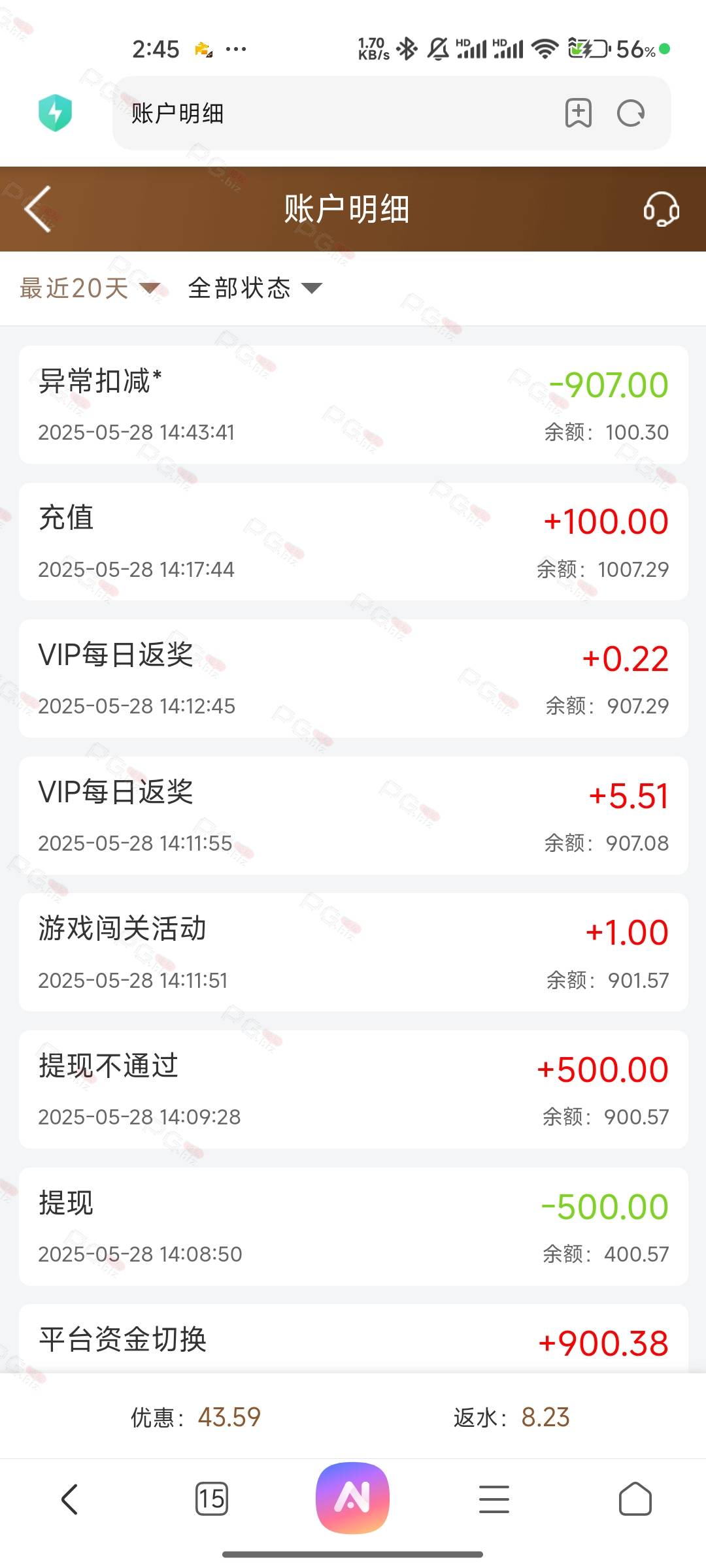Open customer service headset icon
The width and height of the screenshot is (706, 1568).
661,209
